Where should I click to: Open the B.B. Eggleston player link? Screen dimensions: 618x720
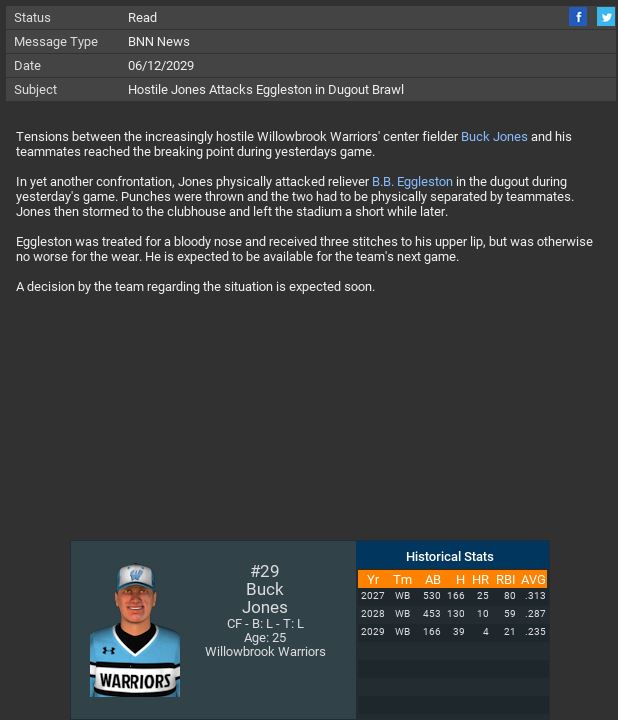point(412,182)
